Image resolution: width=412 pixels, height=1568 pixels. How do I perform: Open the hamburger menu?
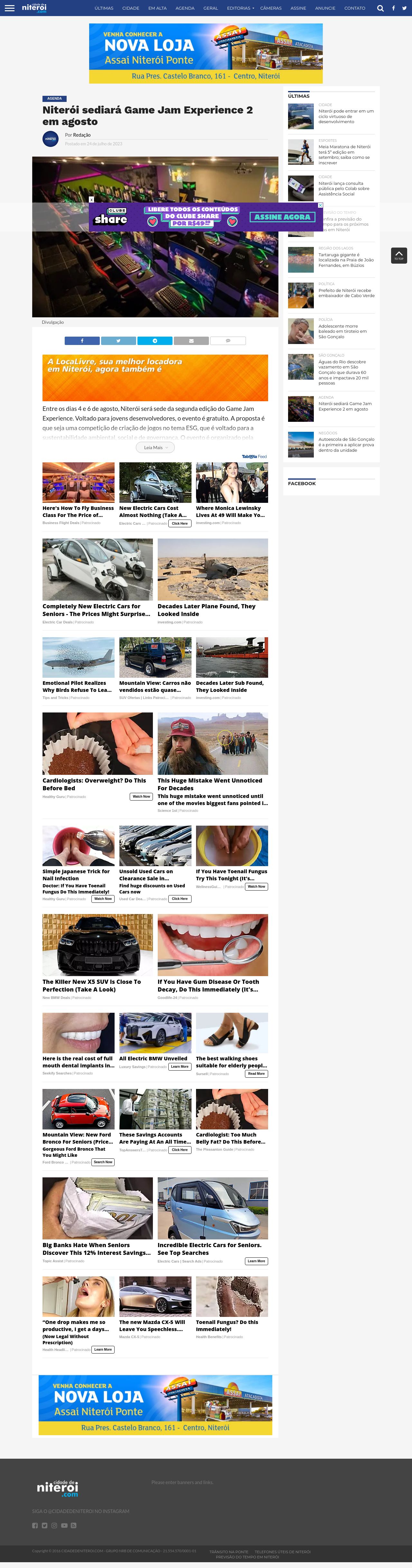[x=9, y=8]
